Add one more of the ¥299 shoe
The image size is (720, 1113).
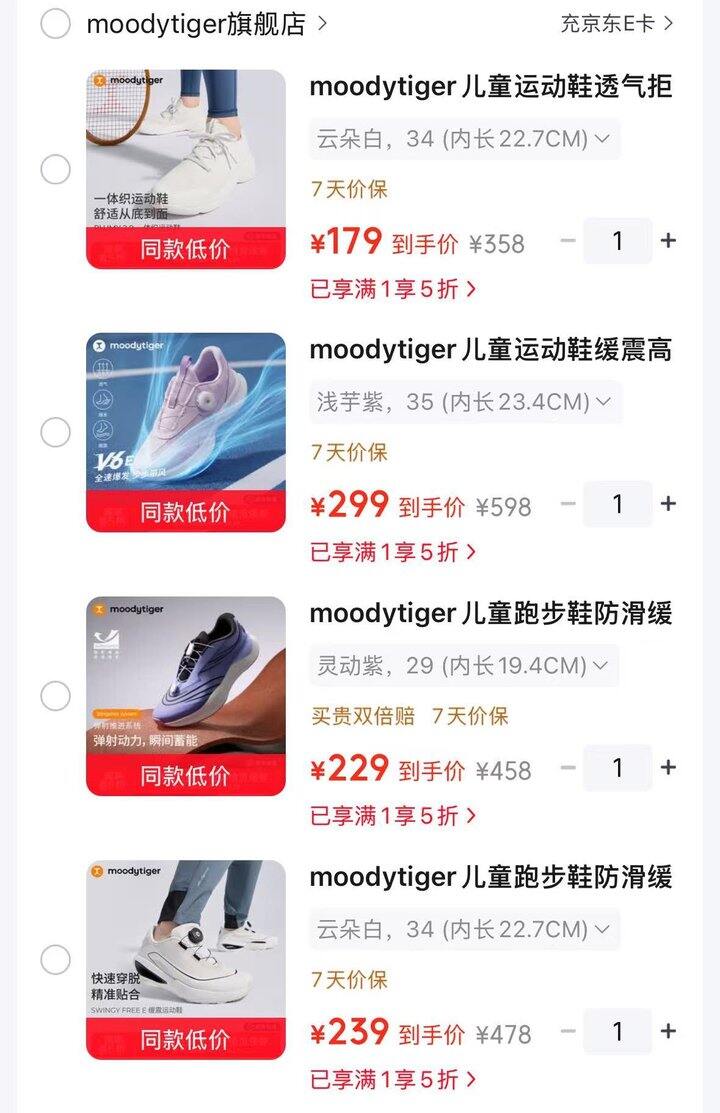(x=667, y=504)
